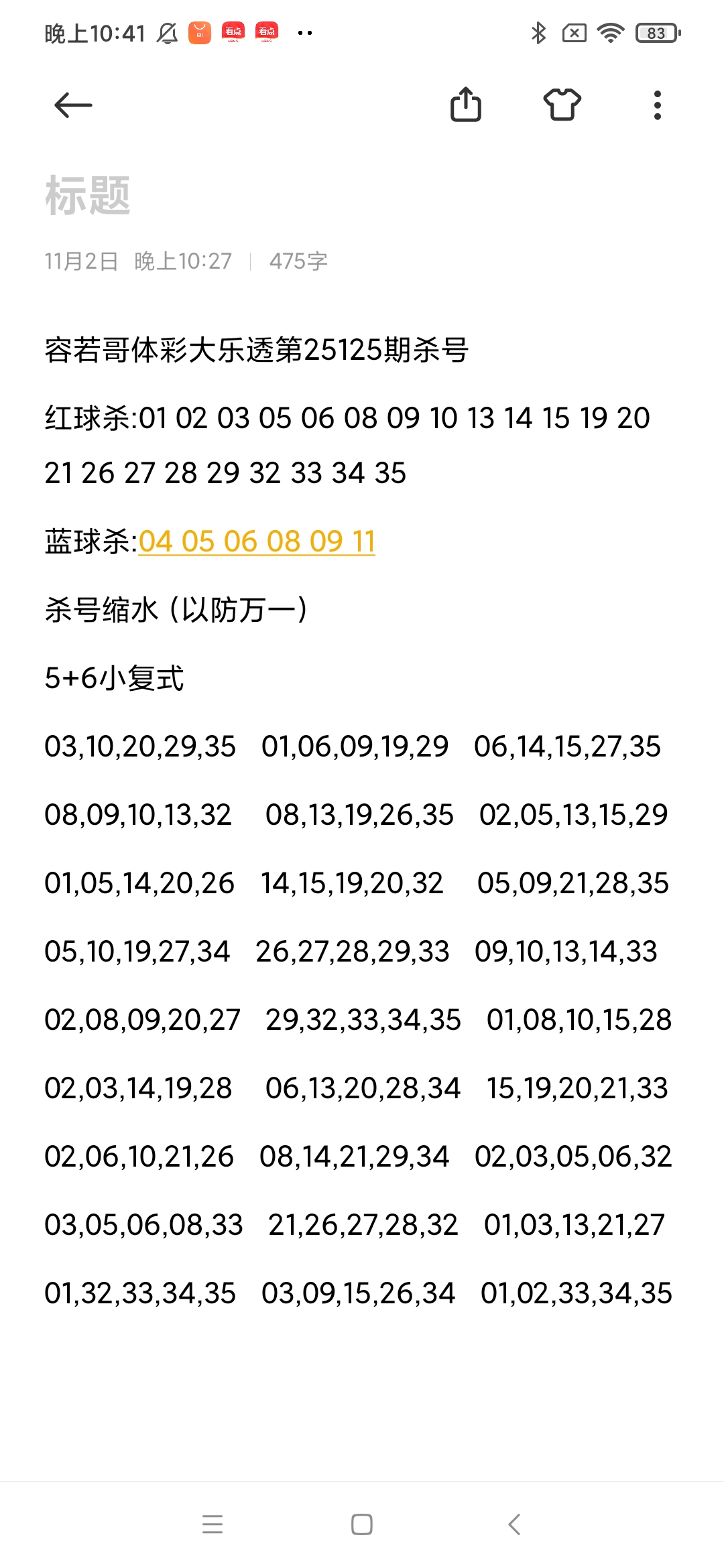
Task: Tap the no-SIM indicator in the status bar
Action: tap(575, 32)
